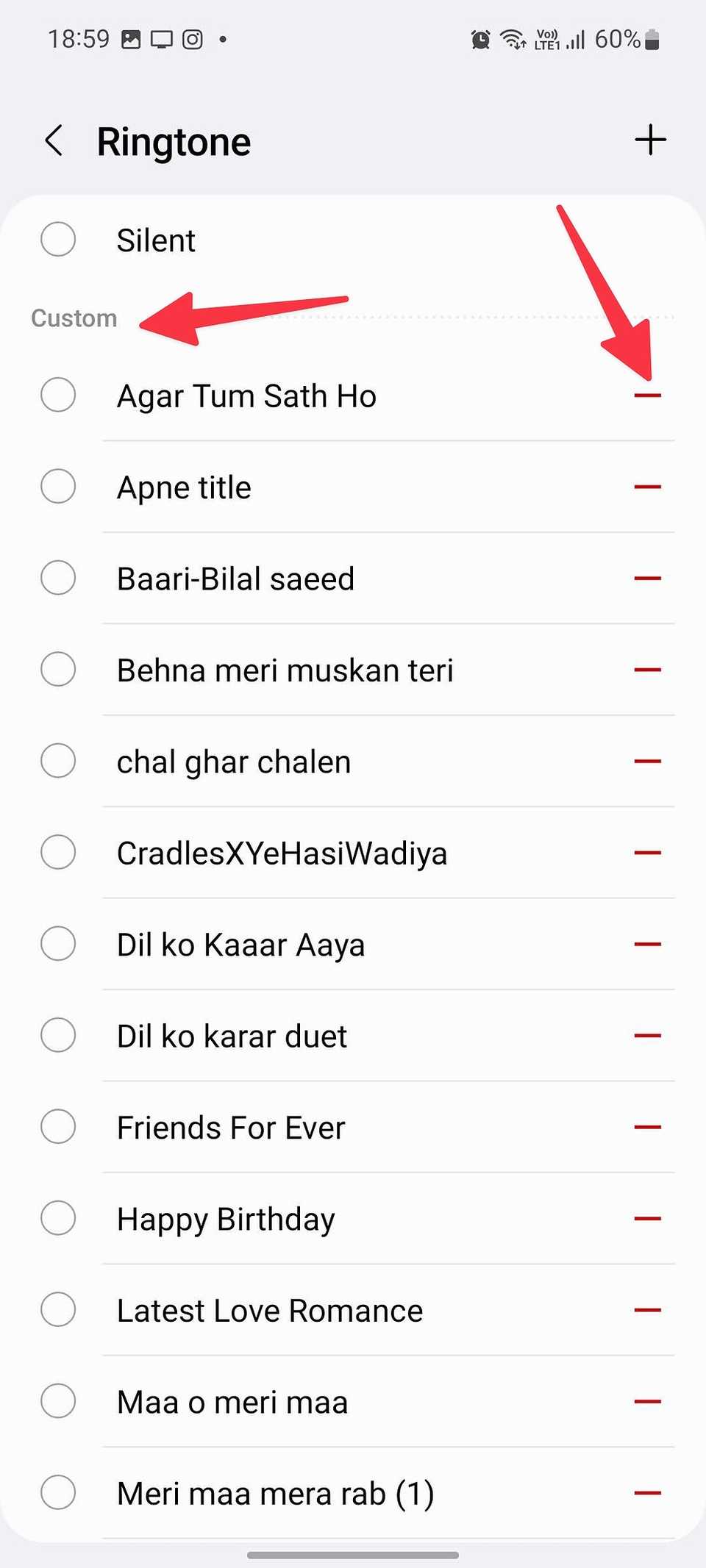The width and height of the screenshot is (706, 1568).
Task: Choose "Friends For Ever" radio button
Action: coord(58,1126)
